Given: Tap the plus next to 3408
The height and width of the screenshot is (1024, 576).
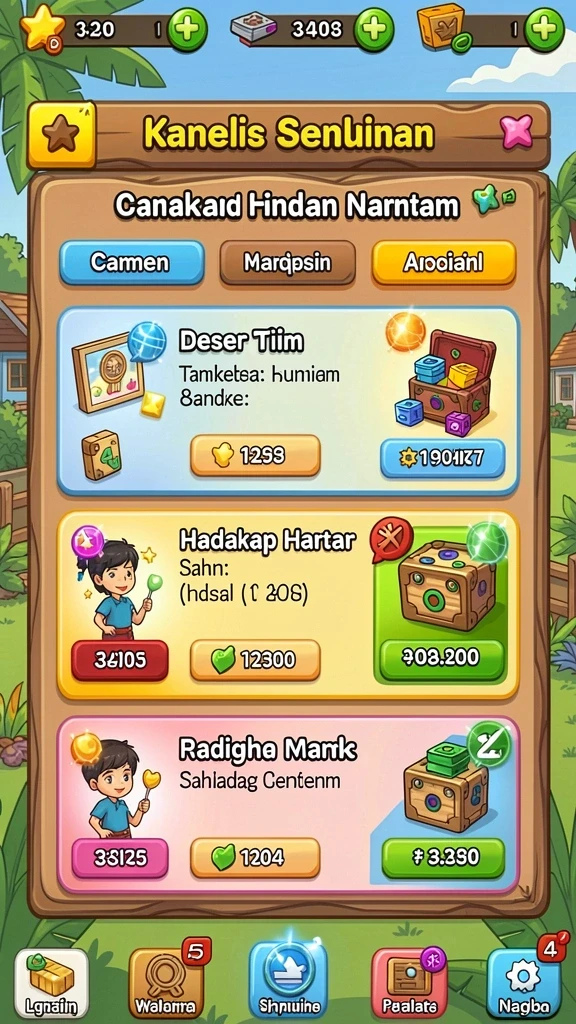Looking at the screenshot, I should pyautogui.click(x=374, y=29).
